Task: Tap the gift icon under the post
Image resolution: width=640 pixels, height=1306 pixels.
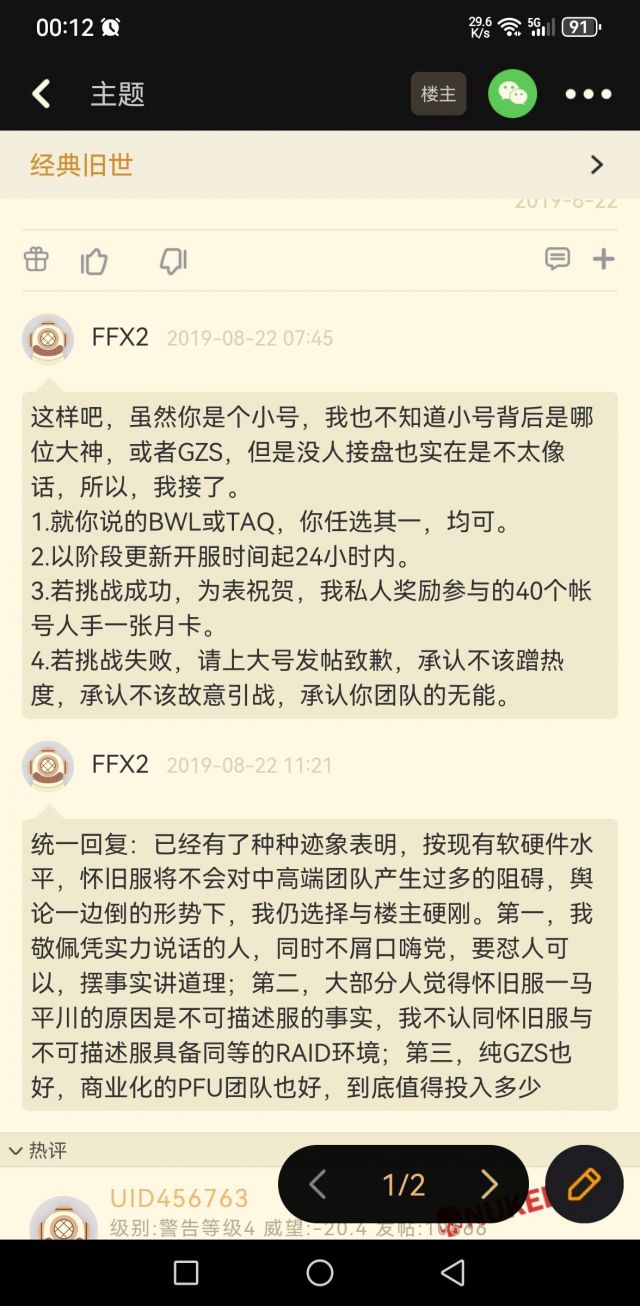Action: click(36, 260)
